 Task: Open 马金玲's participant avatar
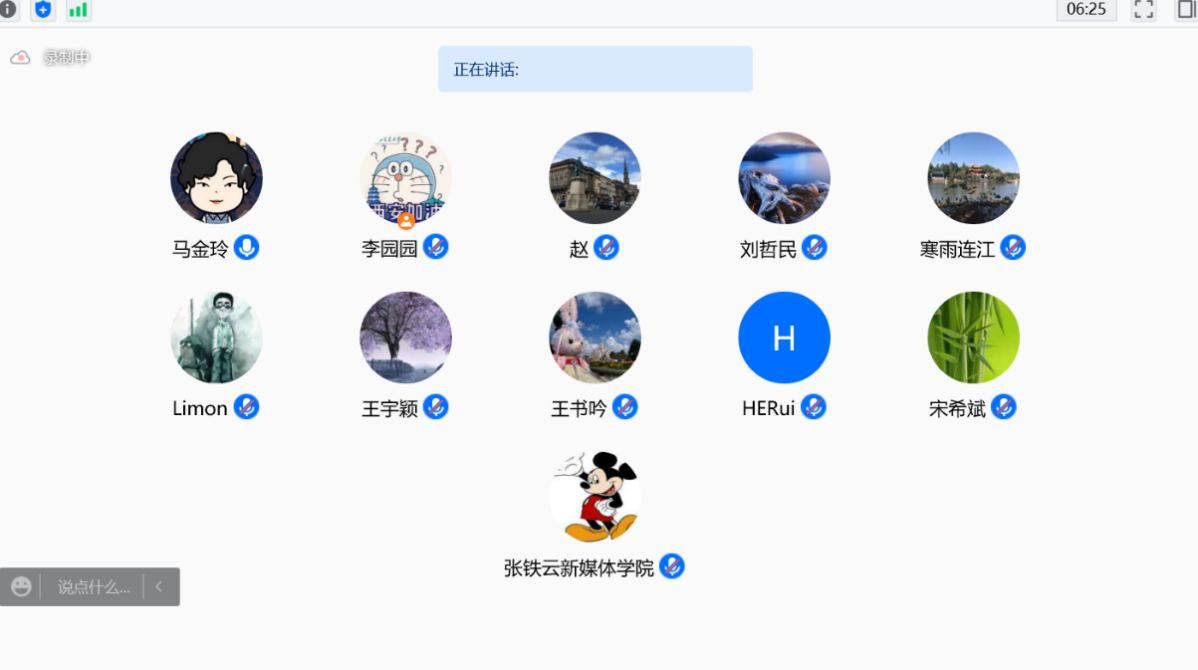(x=216, y=178)
